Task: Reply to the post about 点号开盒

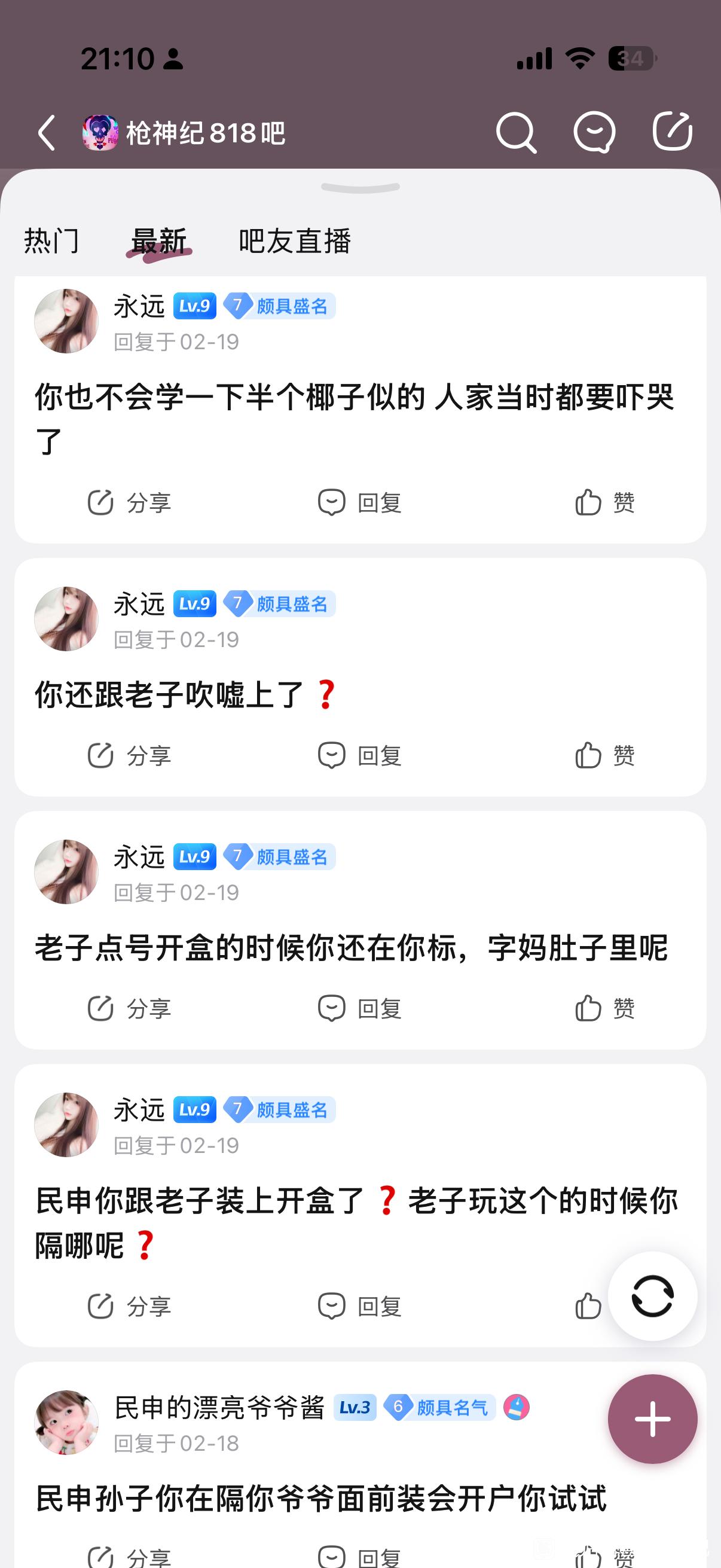Action: (x=359, y=1009)
